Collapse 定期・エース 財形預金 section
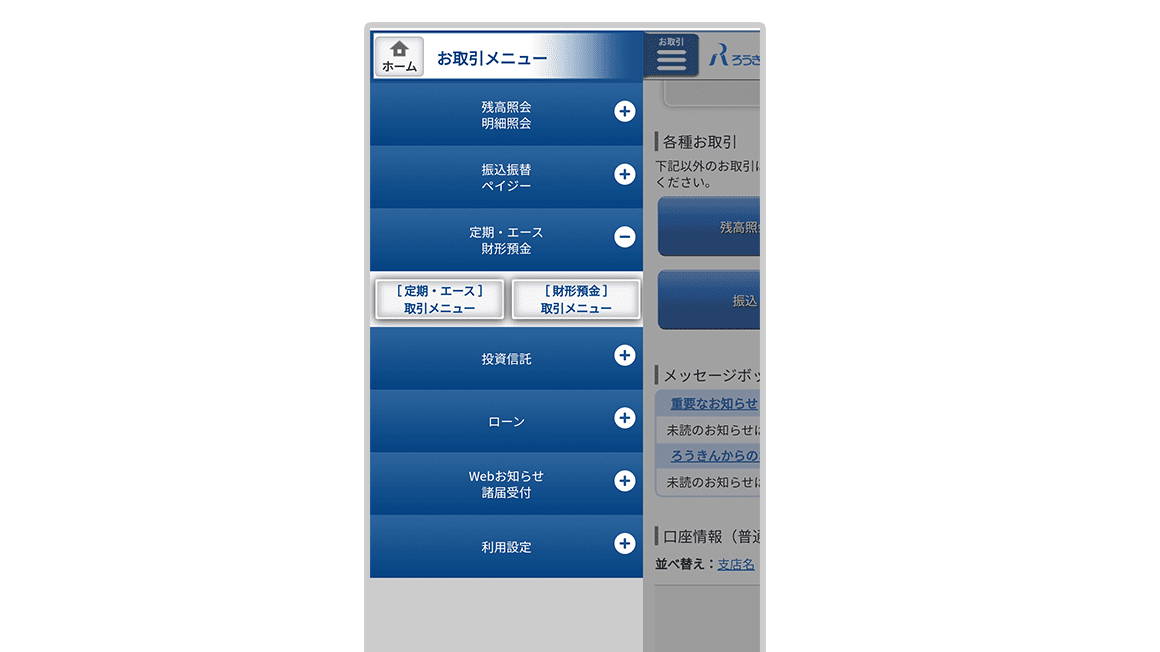 [x=624, y=237]
